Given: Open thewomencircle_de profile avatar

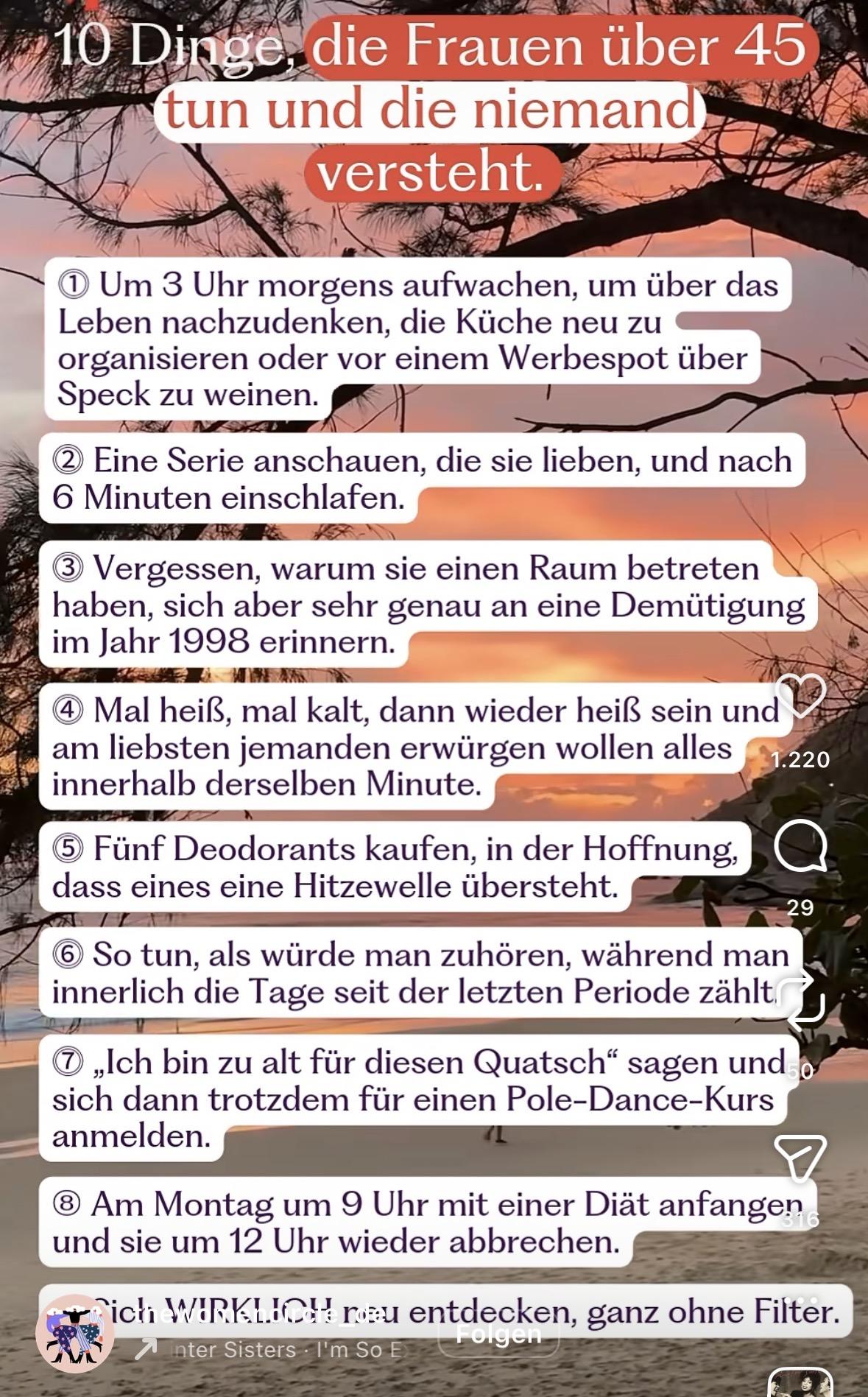Looking at the screenshot, I should pyautogui.click(x=74, y=1334).
